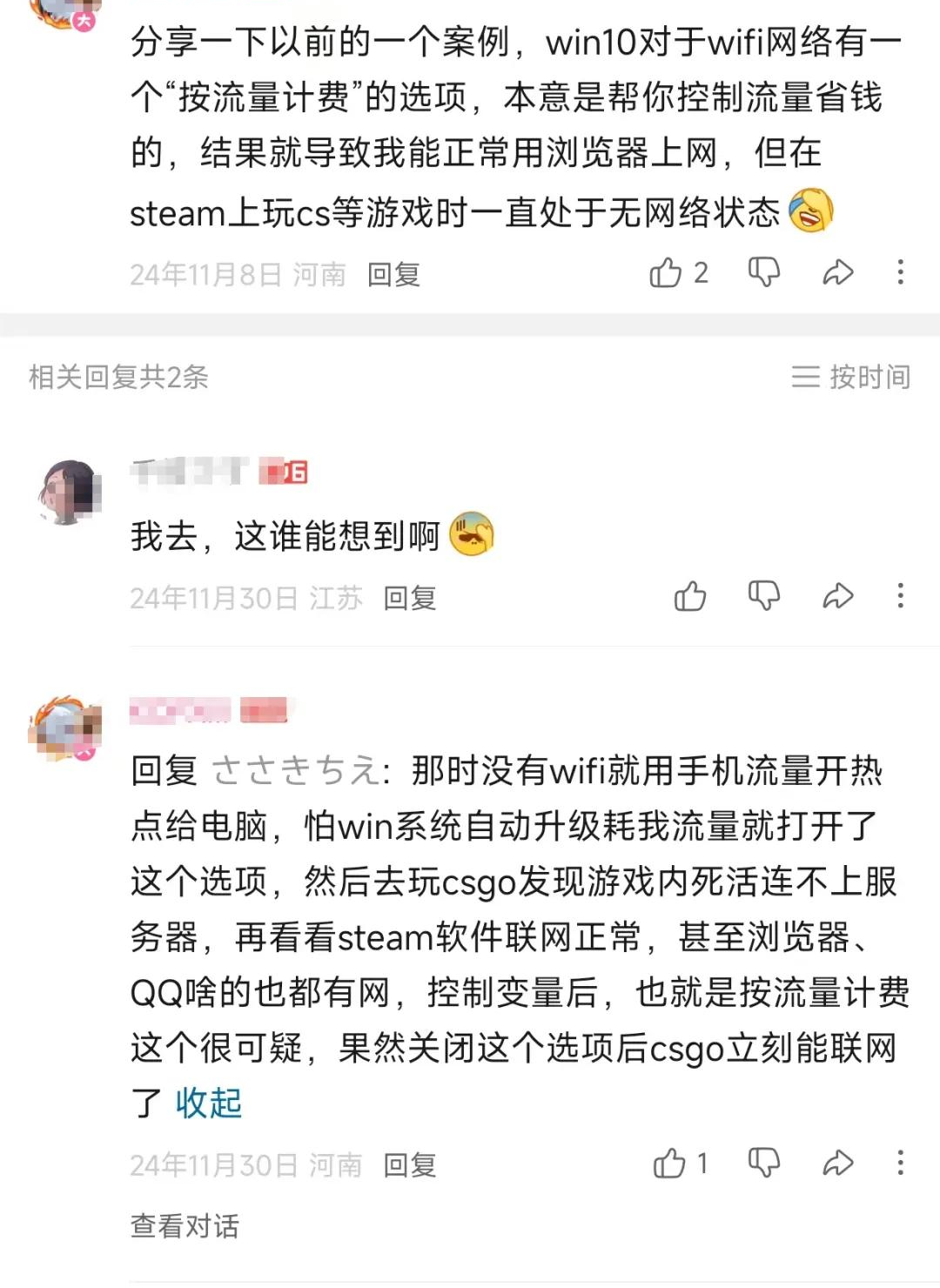Open more options on the 11月30日 河南 reply
Screen dimensions: 940x1288
(900, 1163)
